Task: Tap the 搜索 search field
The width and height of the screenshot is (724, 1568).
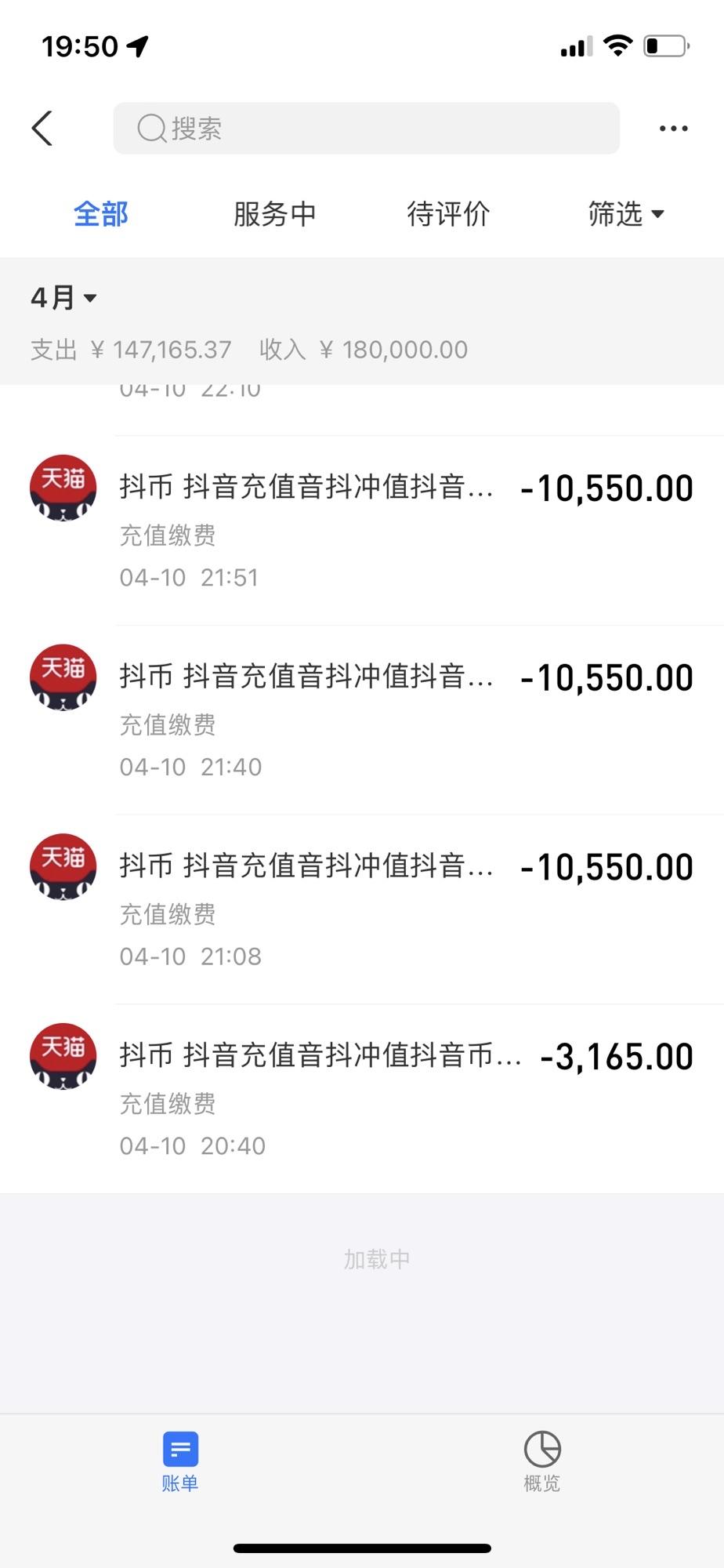Action: tap(366, 129)
